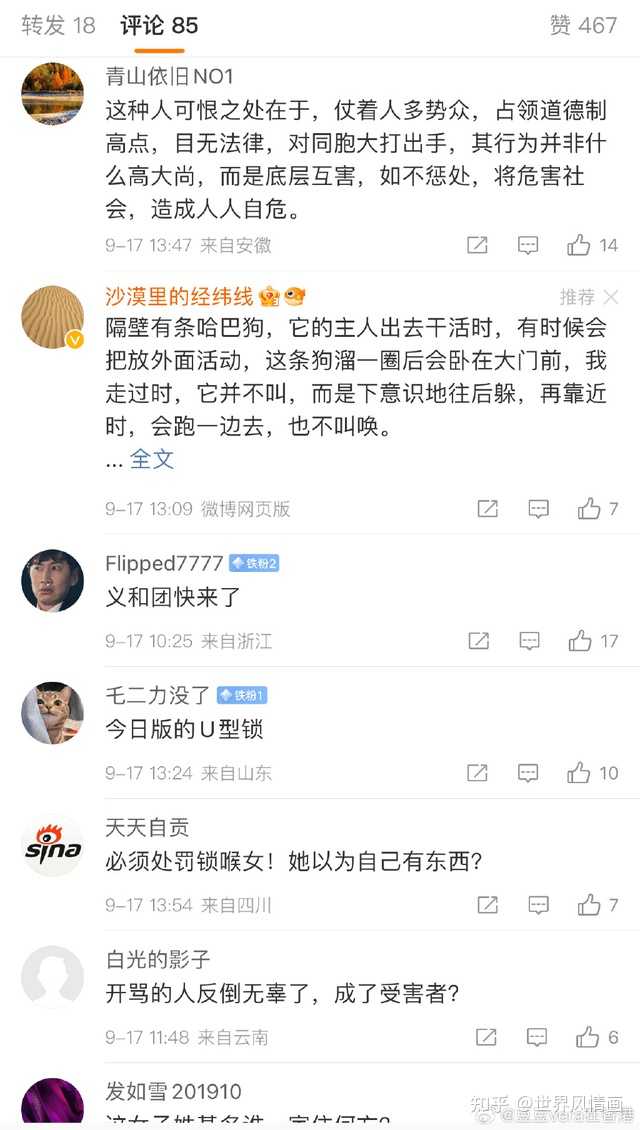640x1130 pixels.
Task: Switch to the 转发 18 tab
Action: point(58,26)
